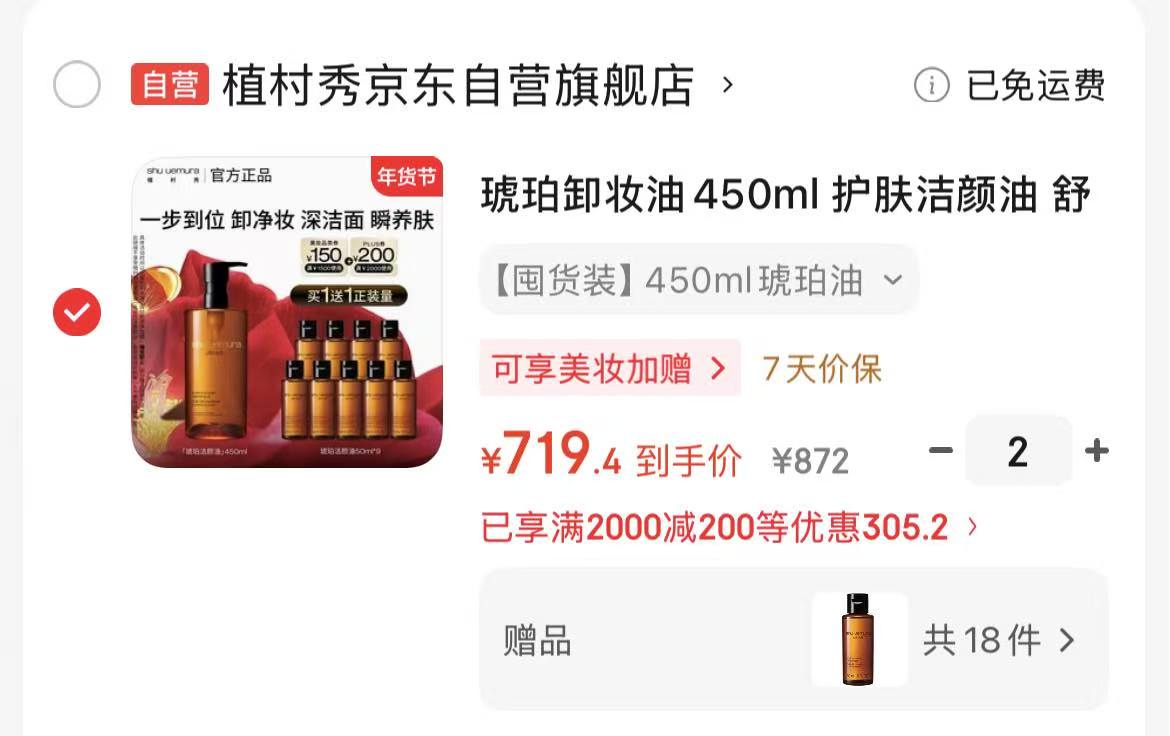1170x736 pixels.
Task: Tap the 可享美妆加赠 promotion tag
Action: pos(609,368)
